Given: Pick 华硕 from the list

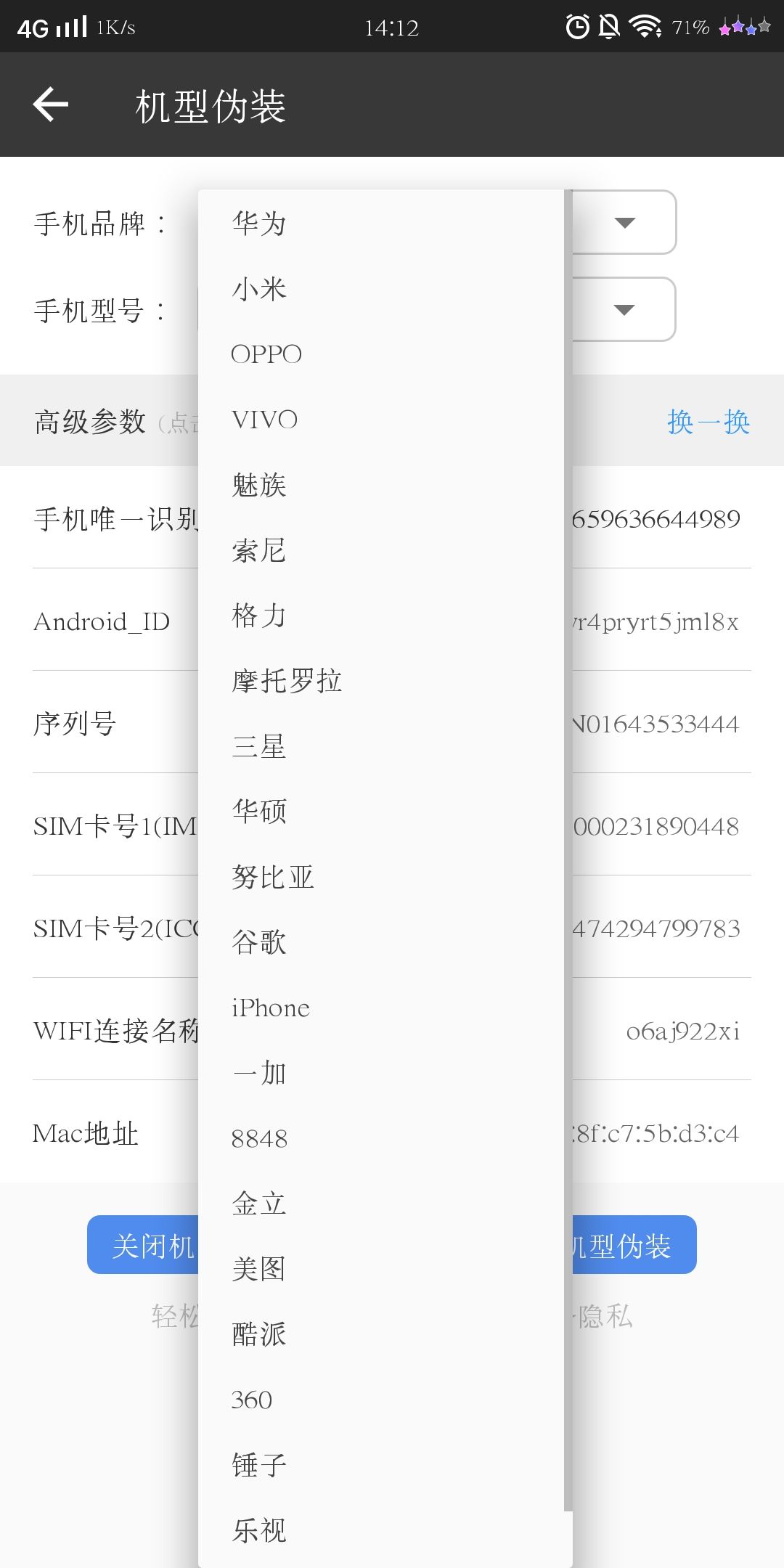Looking at the screenshot, I should [259, 812].
